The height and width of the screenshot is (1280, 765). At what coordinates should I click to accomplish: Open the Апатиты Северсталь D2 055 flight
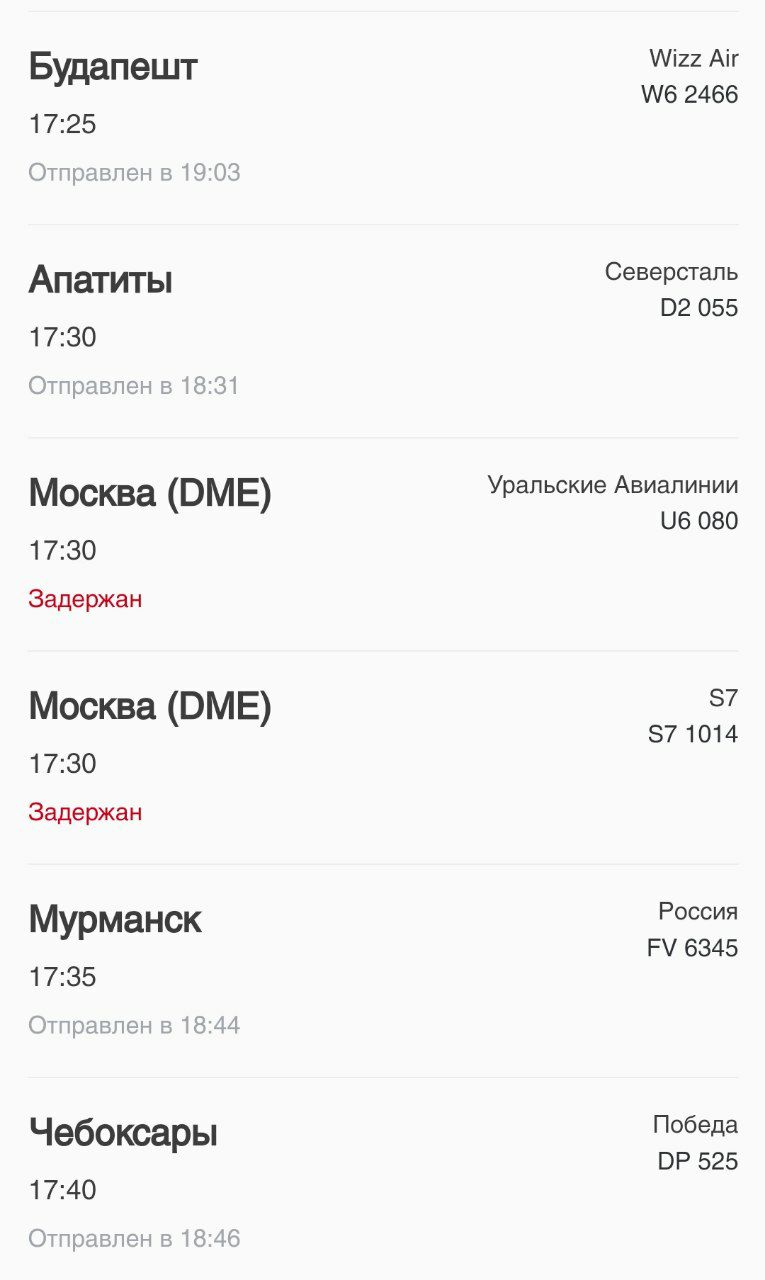click(383, 331)
